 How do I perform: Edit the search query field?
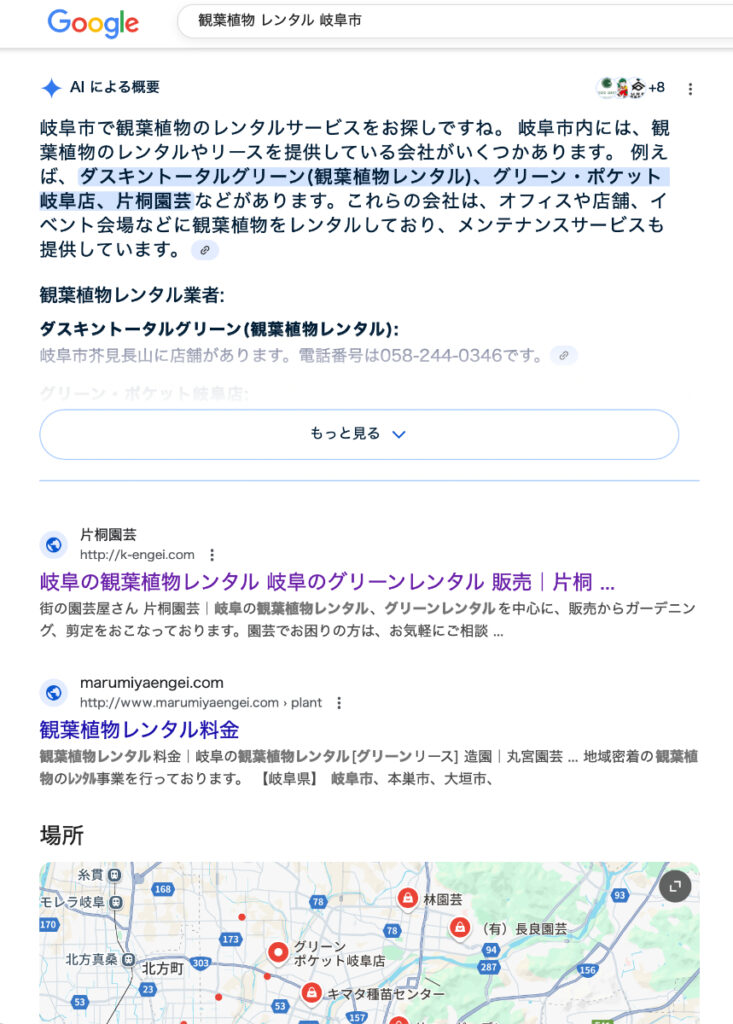(x=450, y=20)
